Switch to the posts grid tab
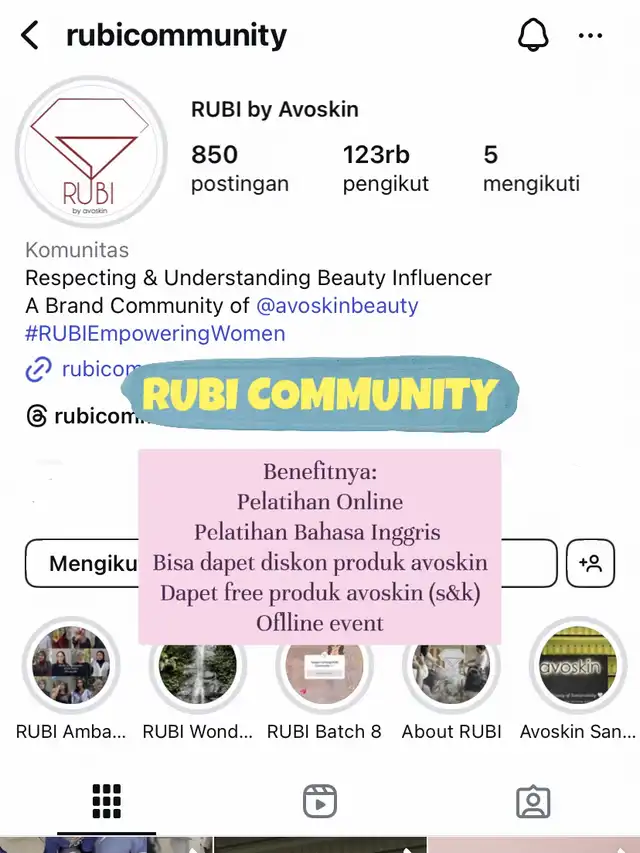The height and width of the screenshot is (853, 640). point(106,801)
